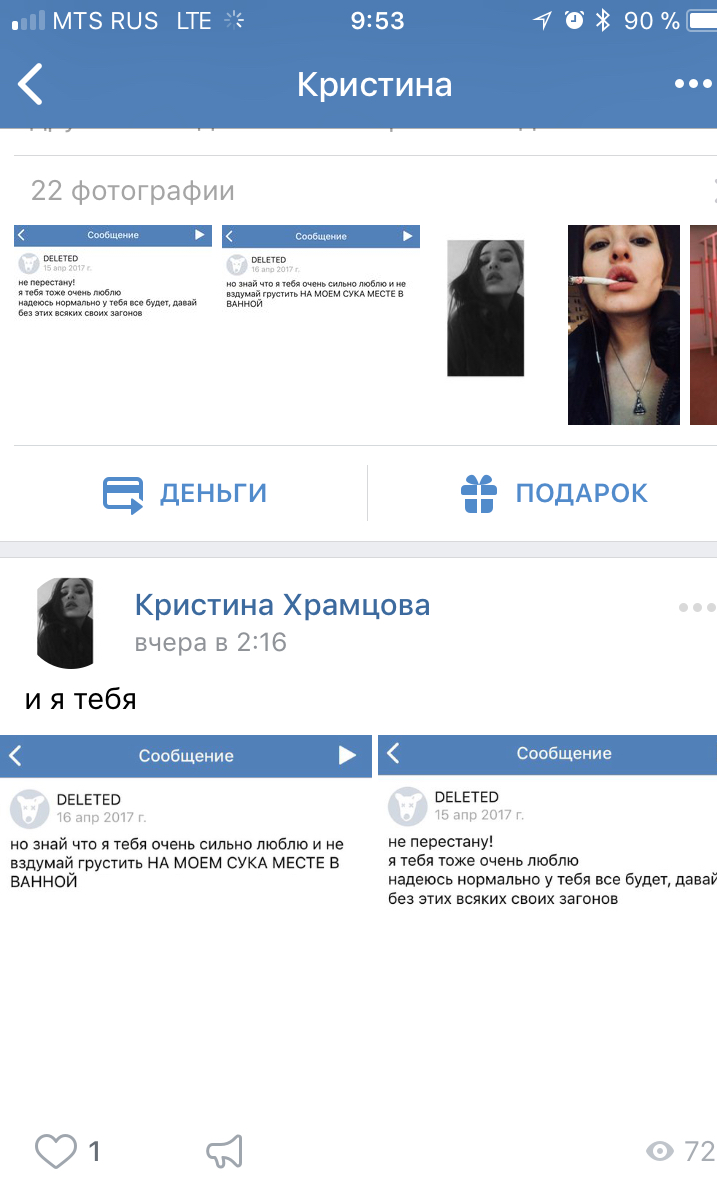The height and width of the screenshot is (1194, 717).
Task: Open the post's right attached screenshot image
Action: 547,822
